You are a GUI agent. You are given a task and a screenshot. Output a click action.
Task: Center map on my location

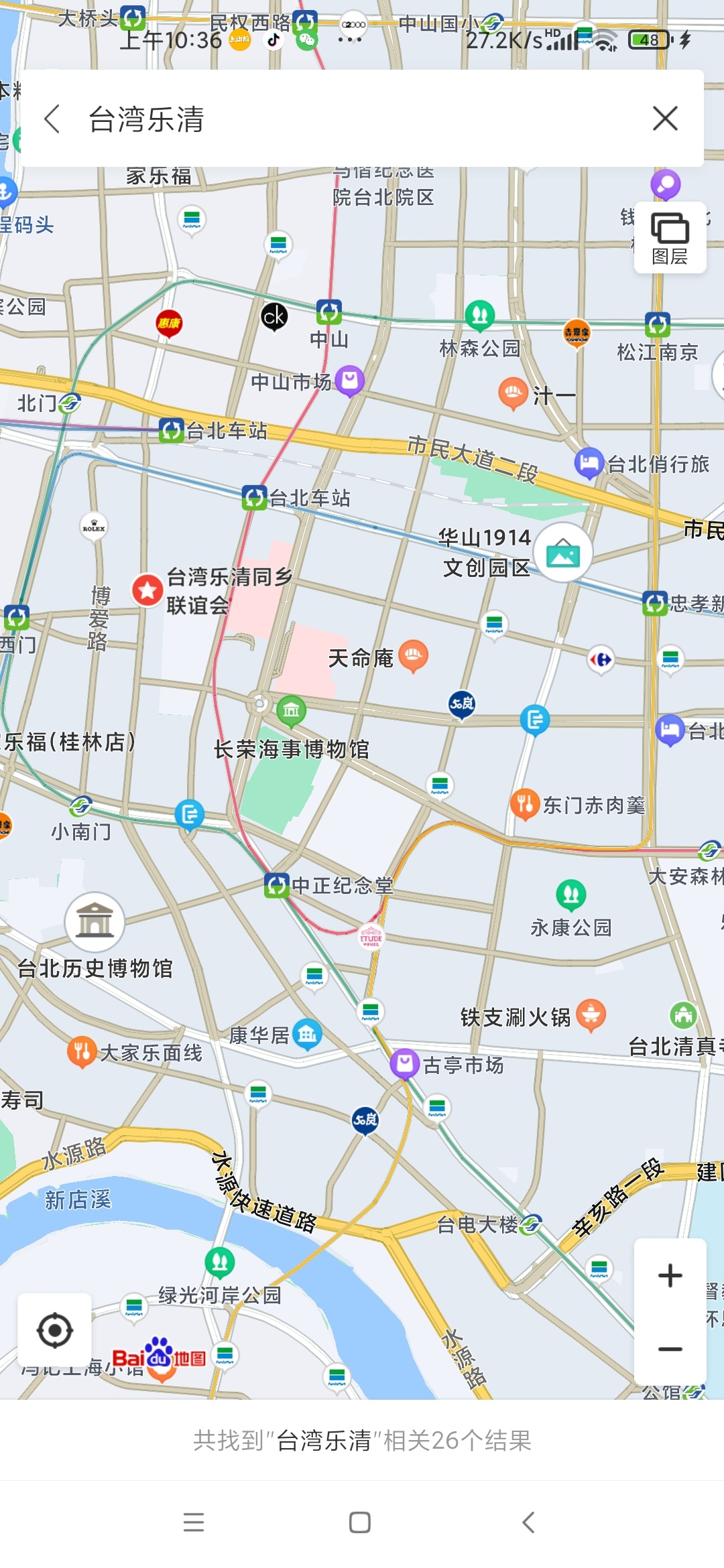pos(54,1330)
